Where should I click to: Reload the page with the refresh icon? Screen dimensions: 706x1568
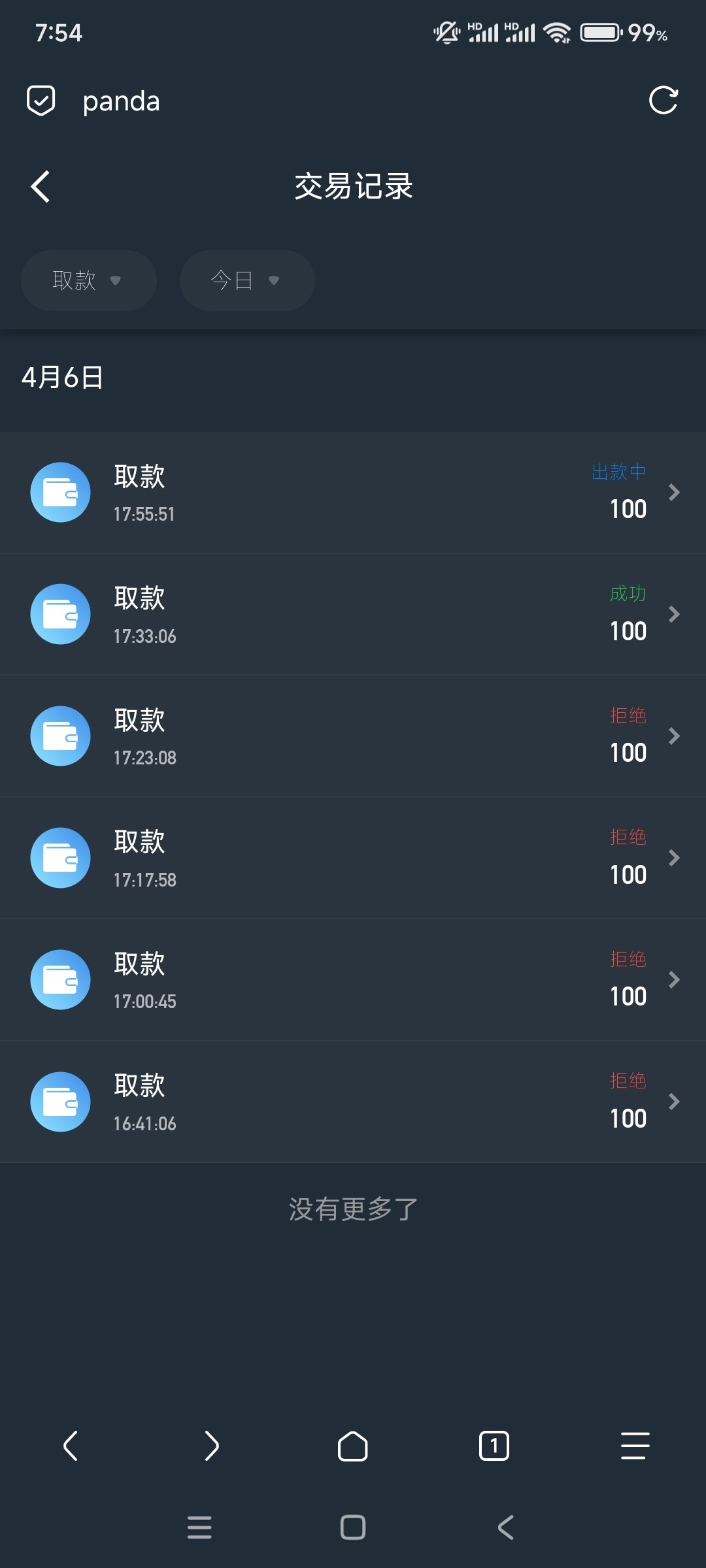(663, 101)
